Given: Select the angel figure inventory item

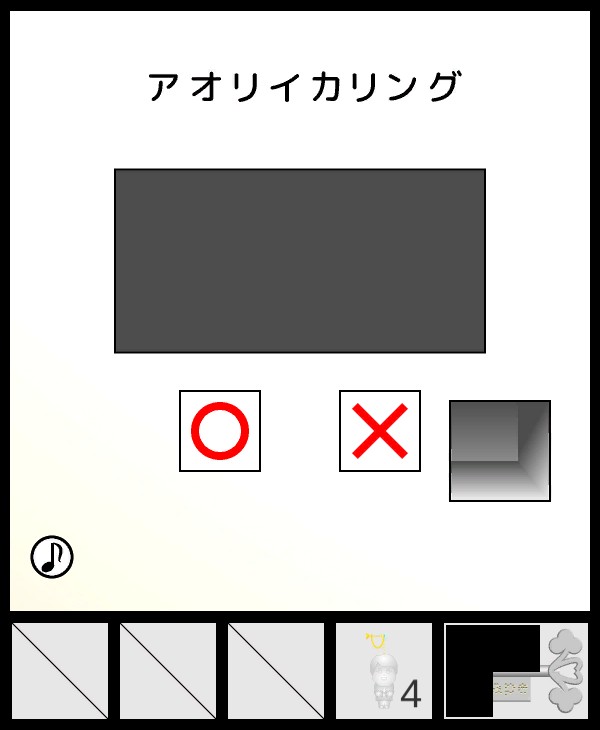Looking at the screenshot, I should pyautogui.click(x=384, y=671).
